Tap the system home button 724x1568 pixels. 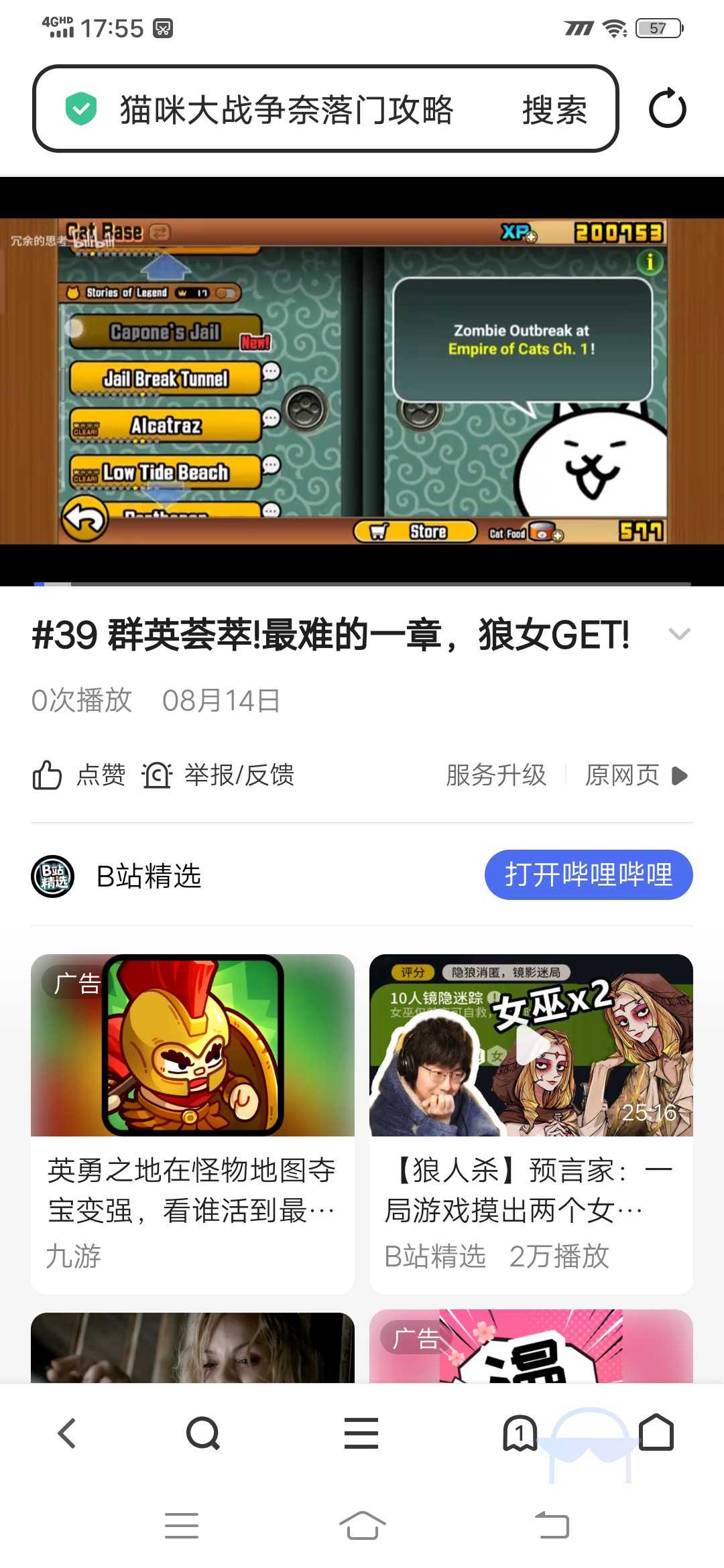[x=362, y=1526]
